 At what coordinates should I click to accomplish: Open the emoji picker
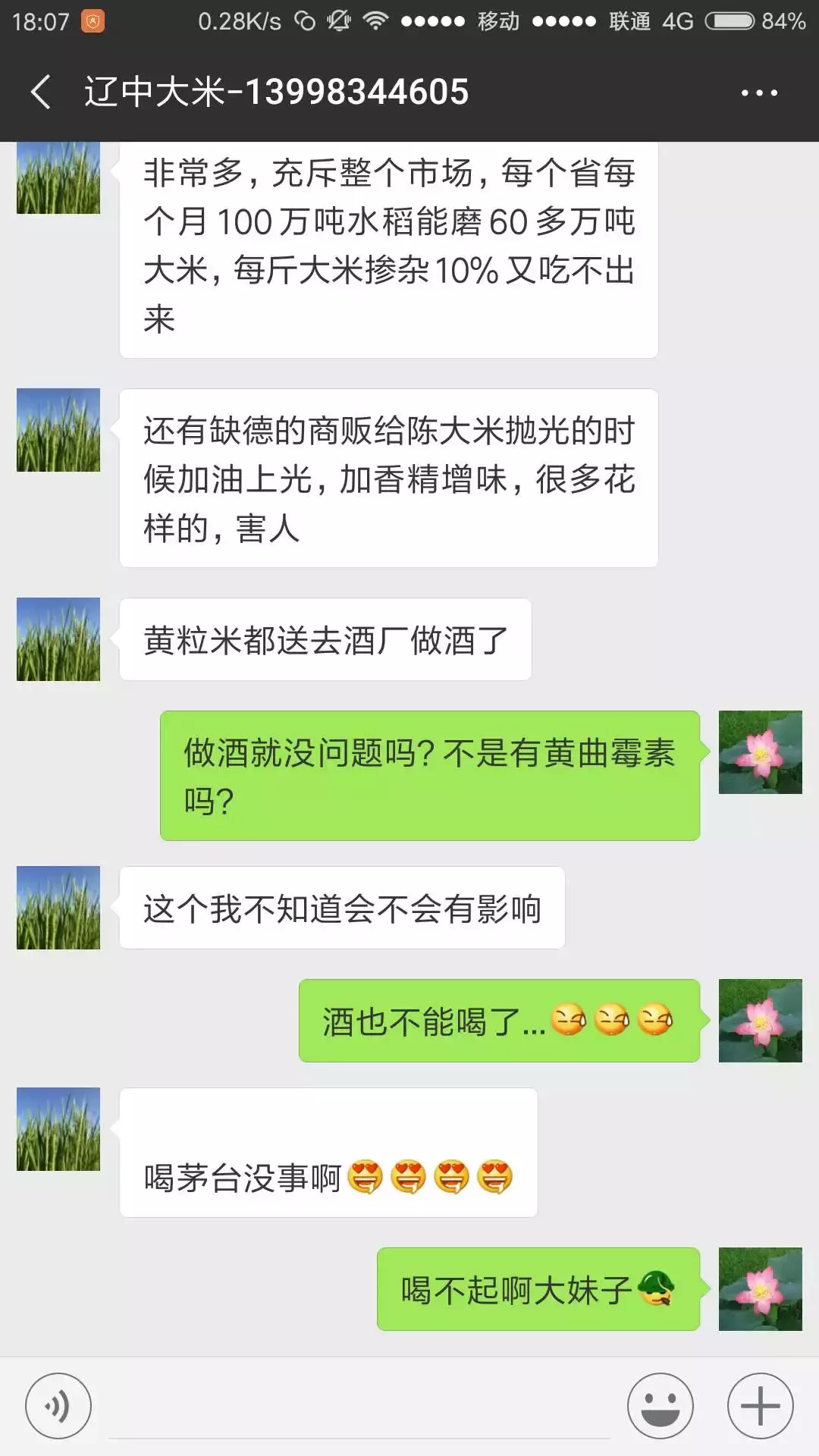tap(660, 1405)
